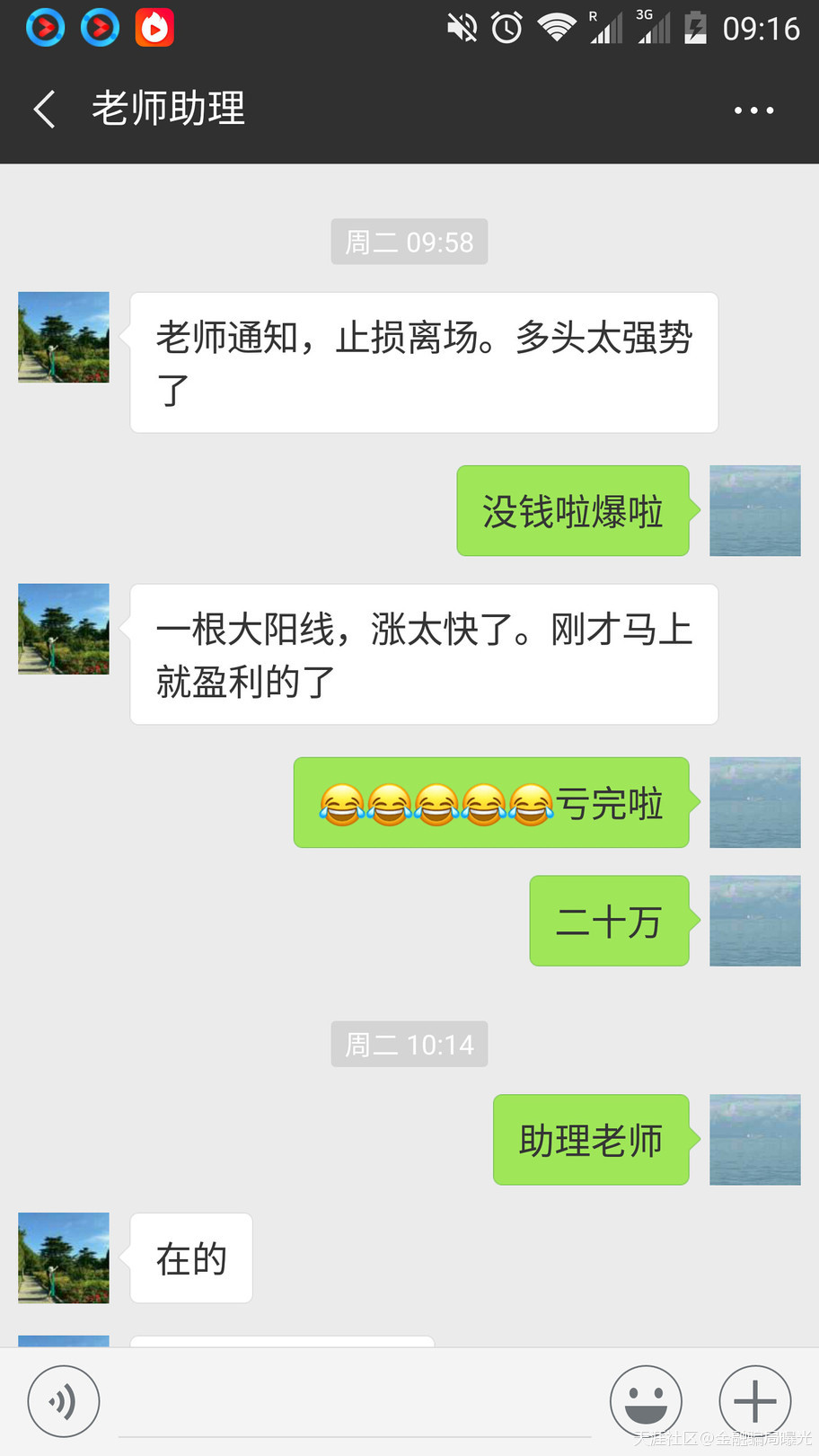Open the emoji picker smiley icon
This screenshot has height=1456, width=819.
point(647,1400)
